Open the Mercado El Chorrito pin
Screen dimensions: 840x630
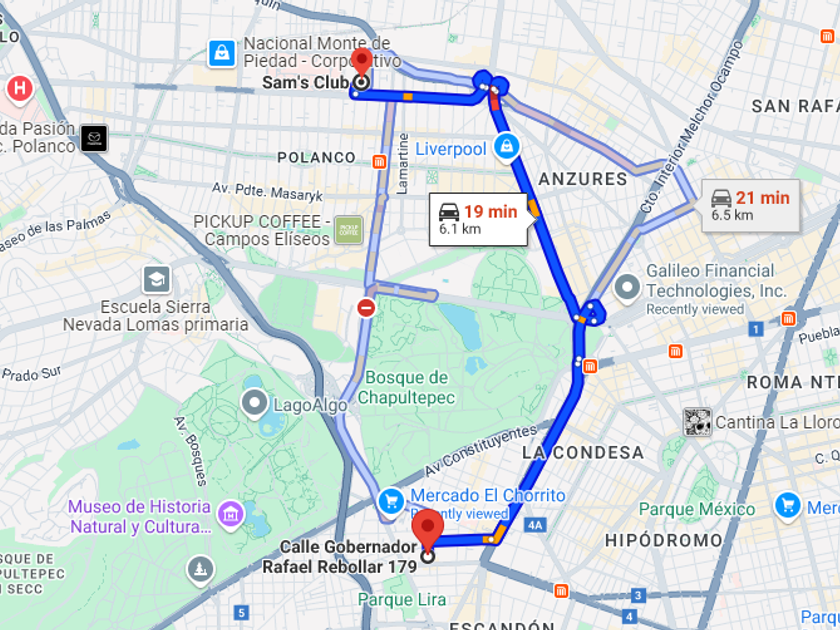[391, 502]
